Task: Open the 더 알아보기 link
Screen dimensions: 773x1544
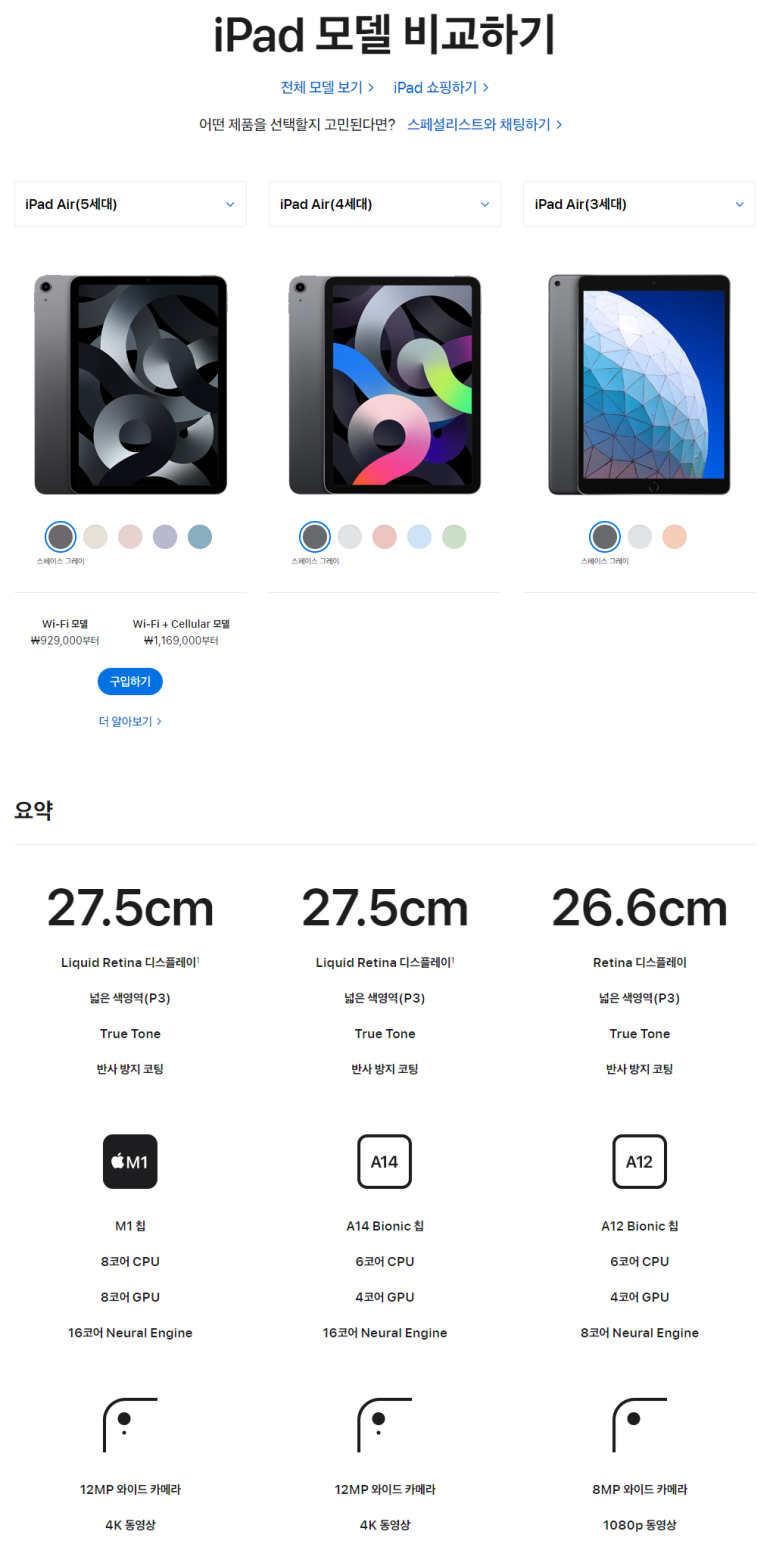Action: point(130,721)
